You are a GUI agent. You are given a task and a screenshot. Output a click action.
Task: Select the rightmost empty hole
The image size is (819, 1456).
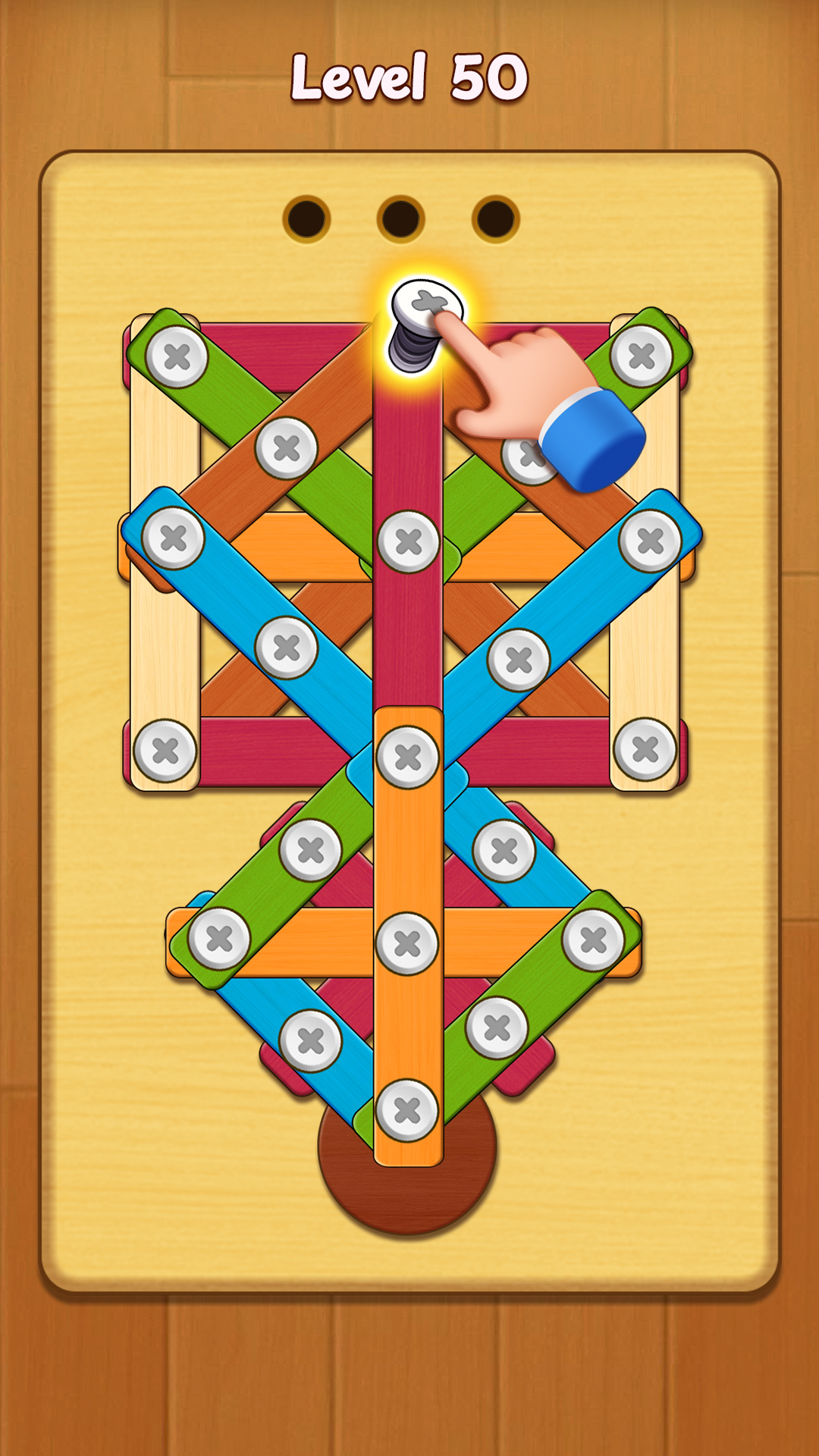495,219
